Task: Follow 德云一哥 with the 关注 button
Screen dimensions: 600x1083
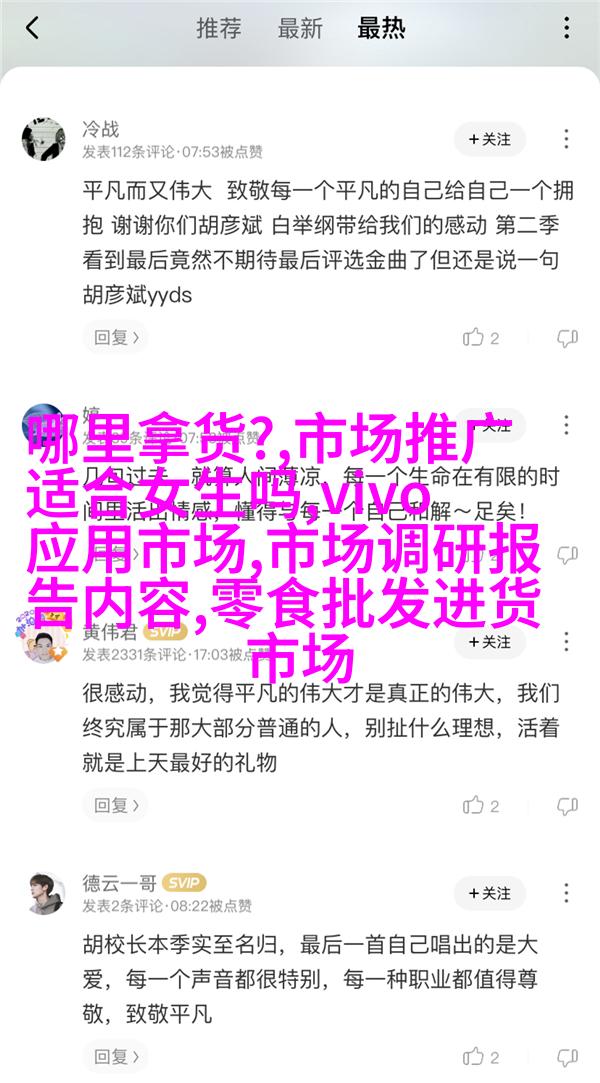Action: pos(490,893)
